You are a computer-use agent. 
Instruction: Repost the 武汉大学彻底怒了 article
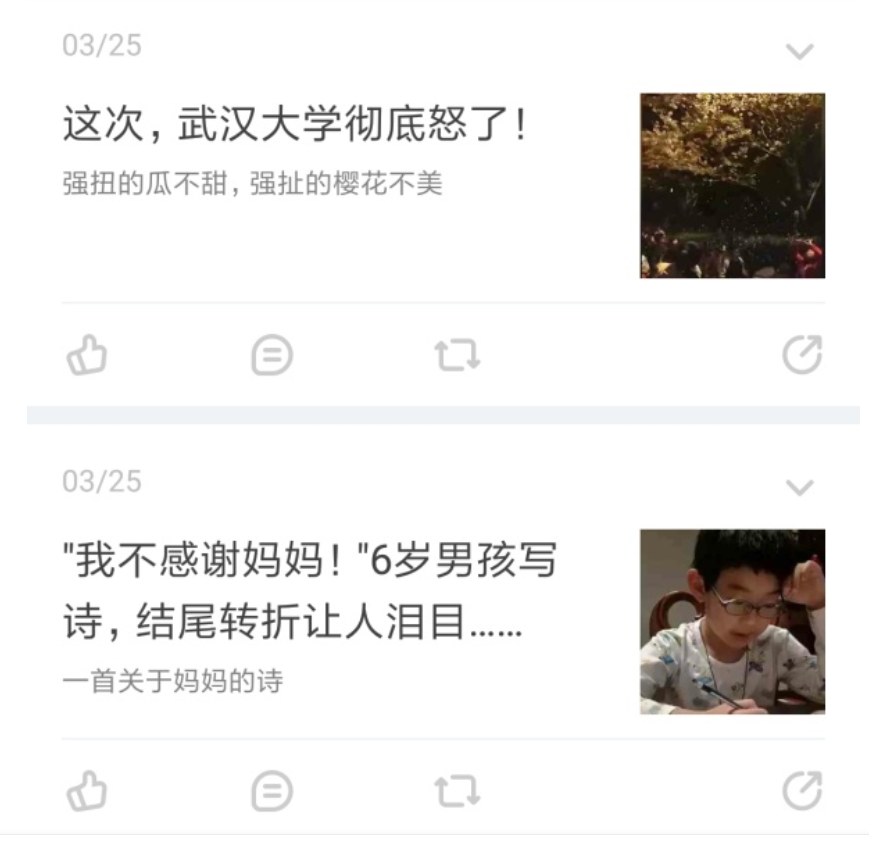[457, 355]
